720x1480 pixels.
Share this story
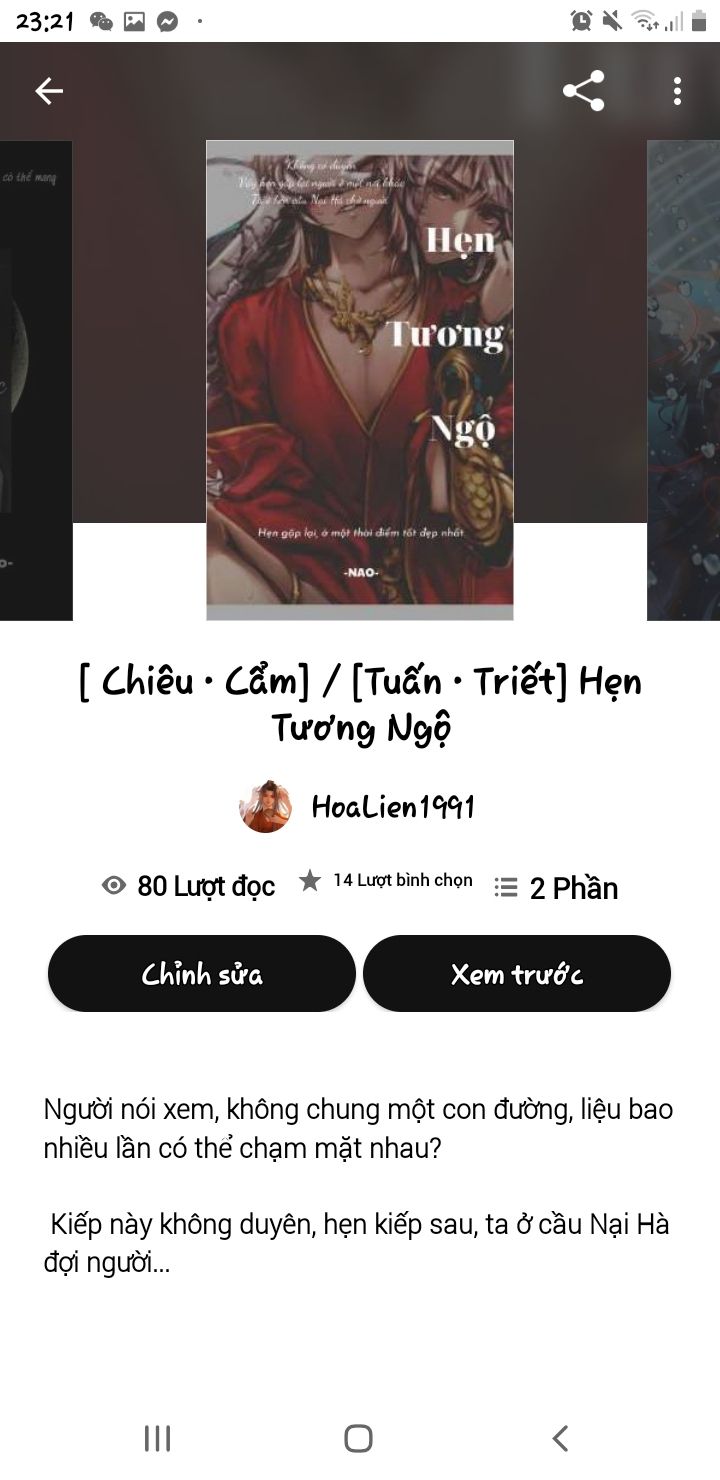coord(584,92)
